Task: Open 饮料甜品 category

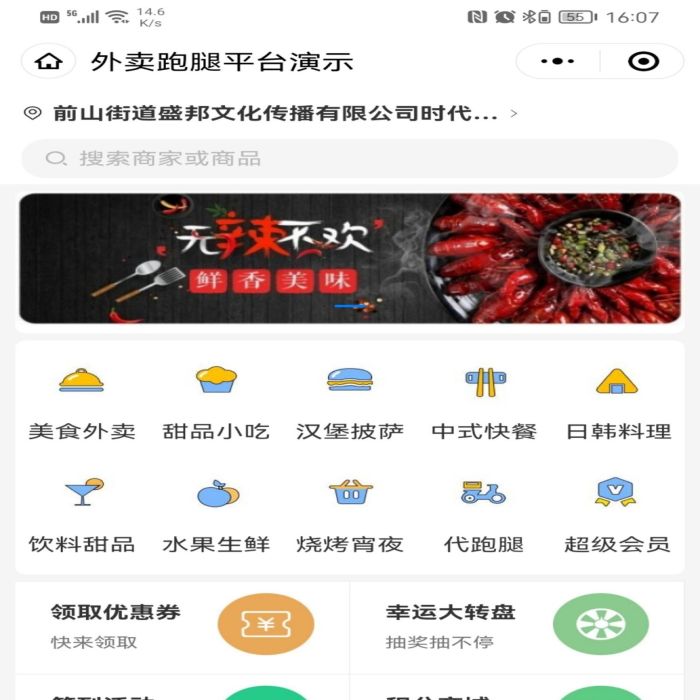Action: [x=82, y=516]
